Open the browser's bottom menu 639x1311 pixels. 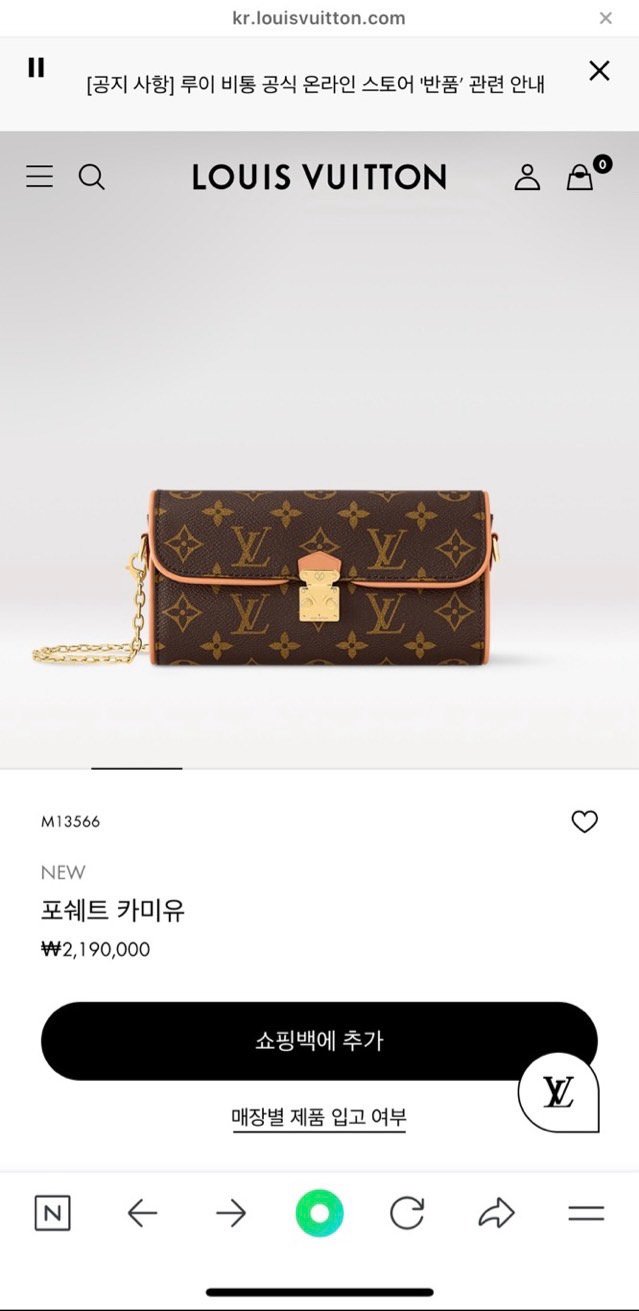pyautogui.click(x=586, y=1214)
